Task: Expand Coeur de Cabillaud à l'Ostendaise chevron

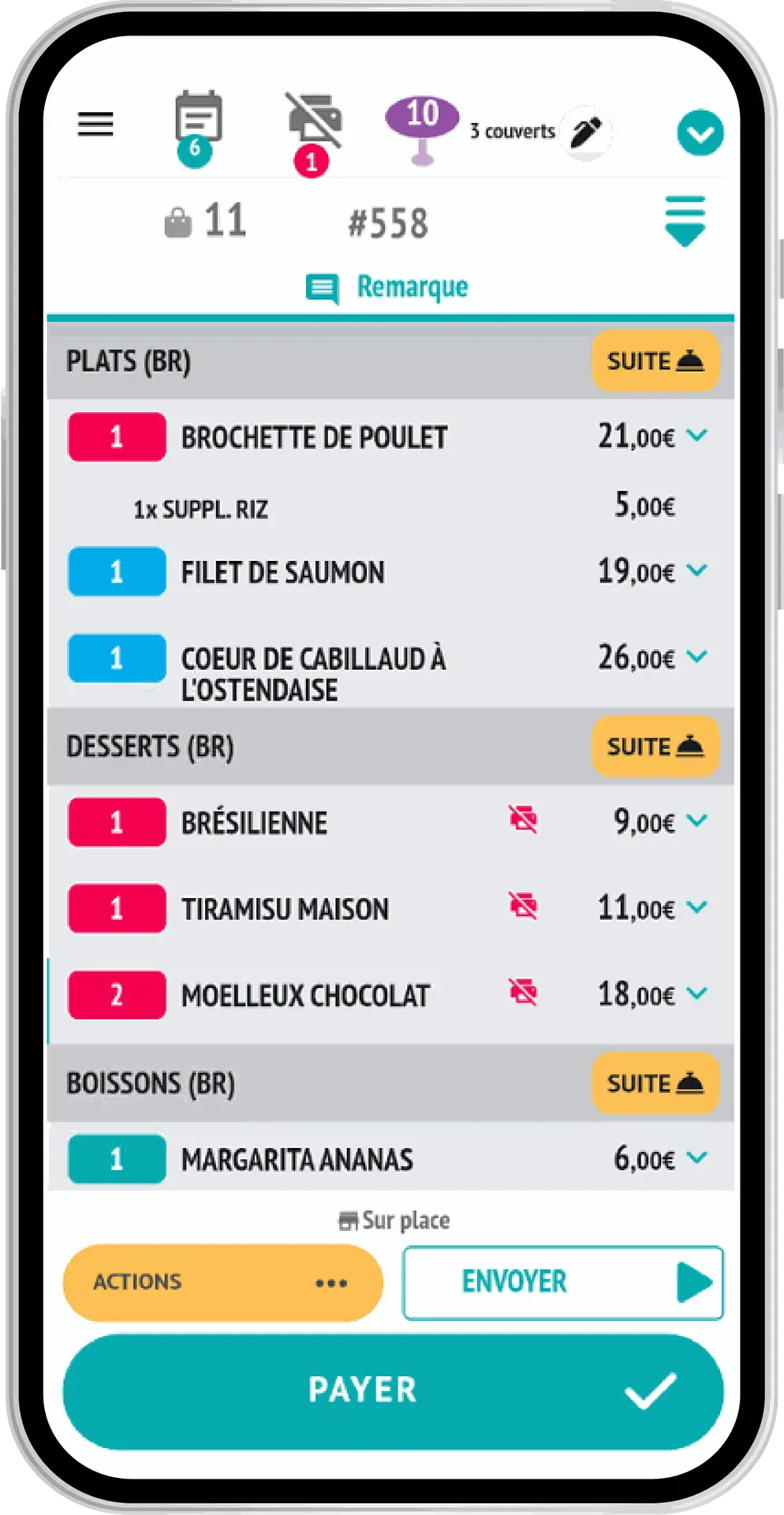Action: 696,656
